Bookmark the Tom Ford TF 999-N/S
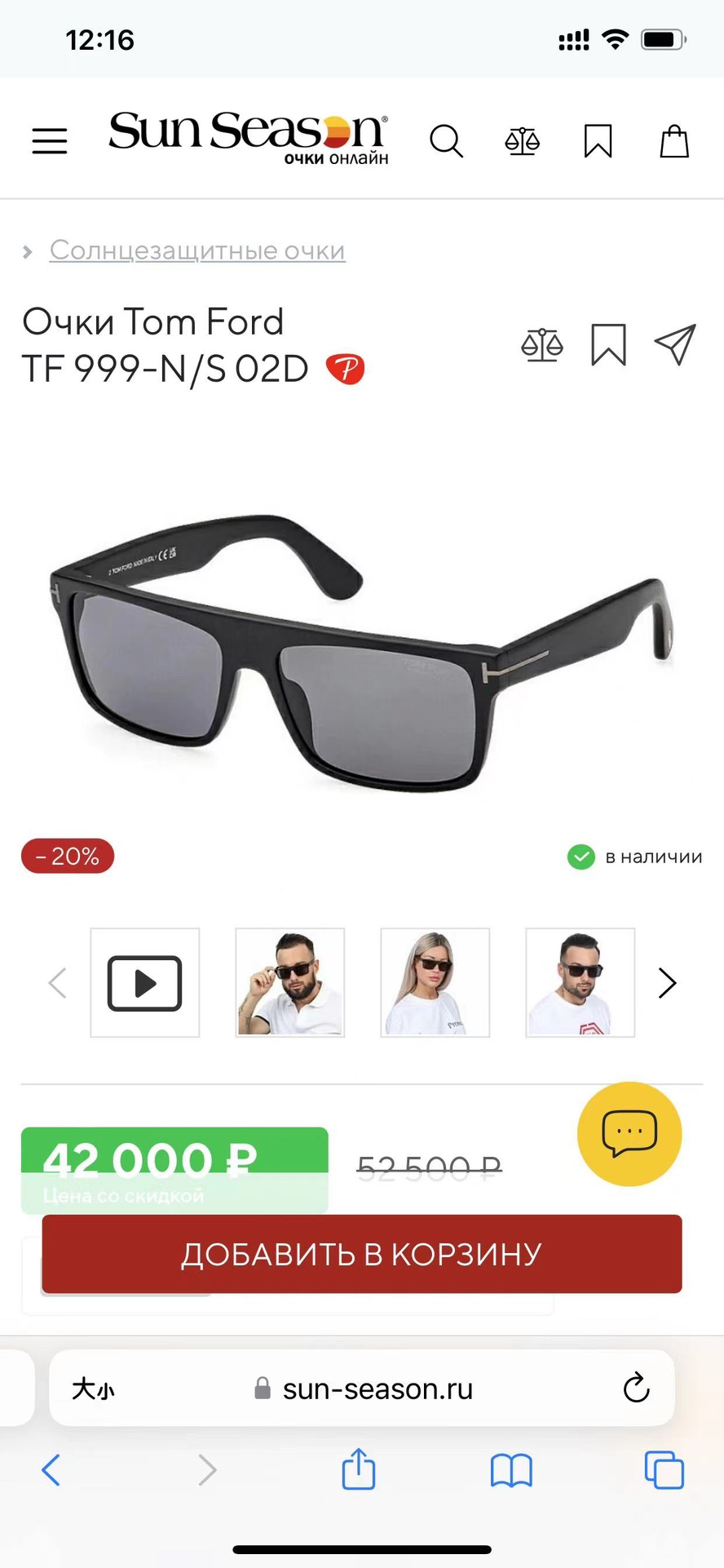 tap(608, 345)
